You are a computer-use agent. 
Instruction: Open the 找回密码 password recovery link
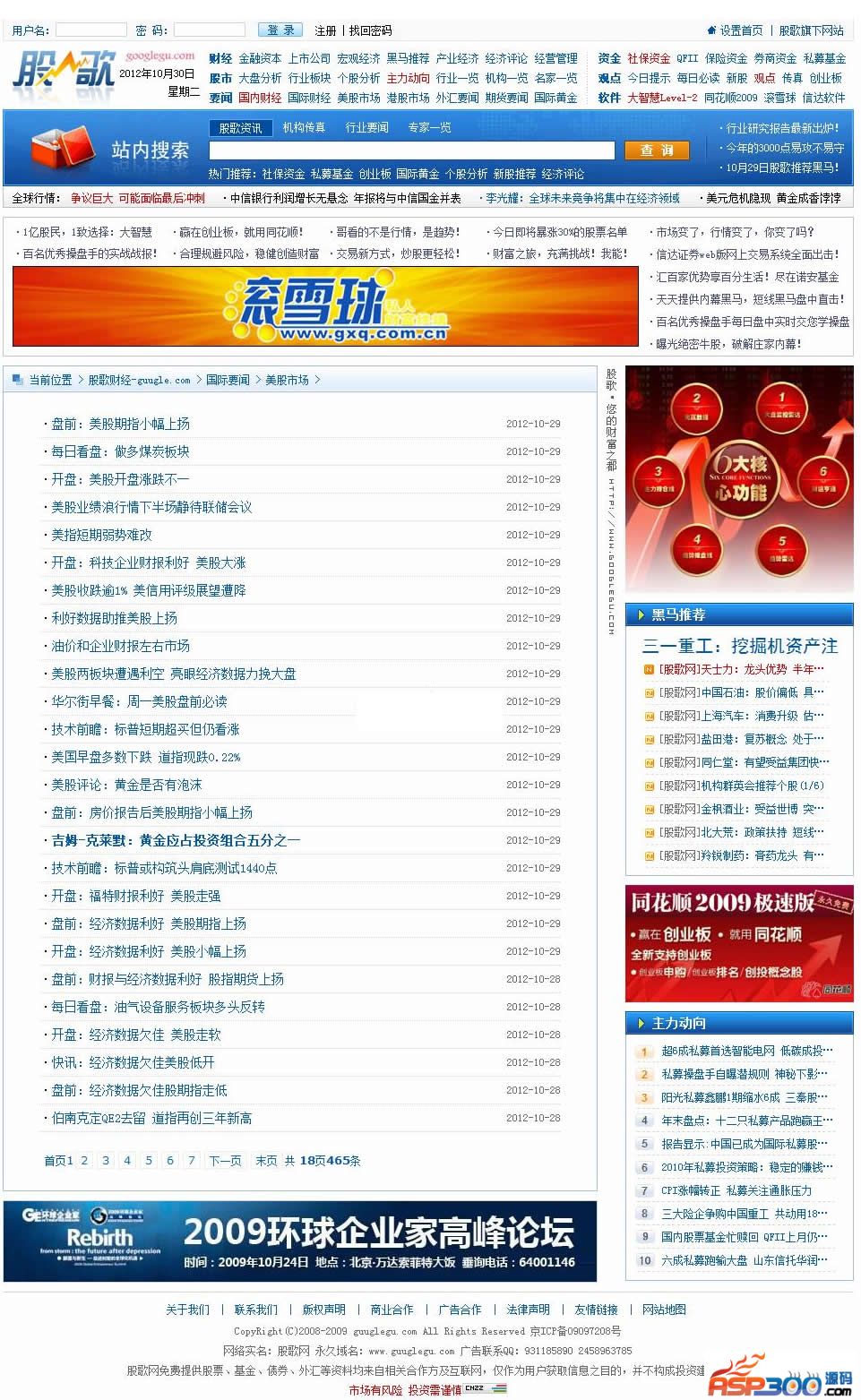coord(370,30)
